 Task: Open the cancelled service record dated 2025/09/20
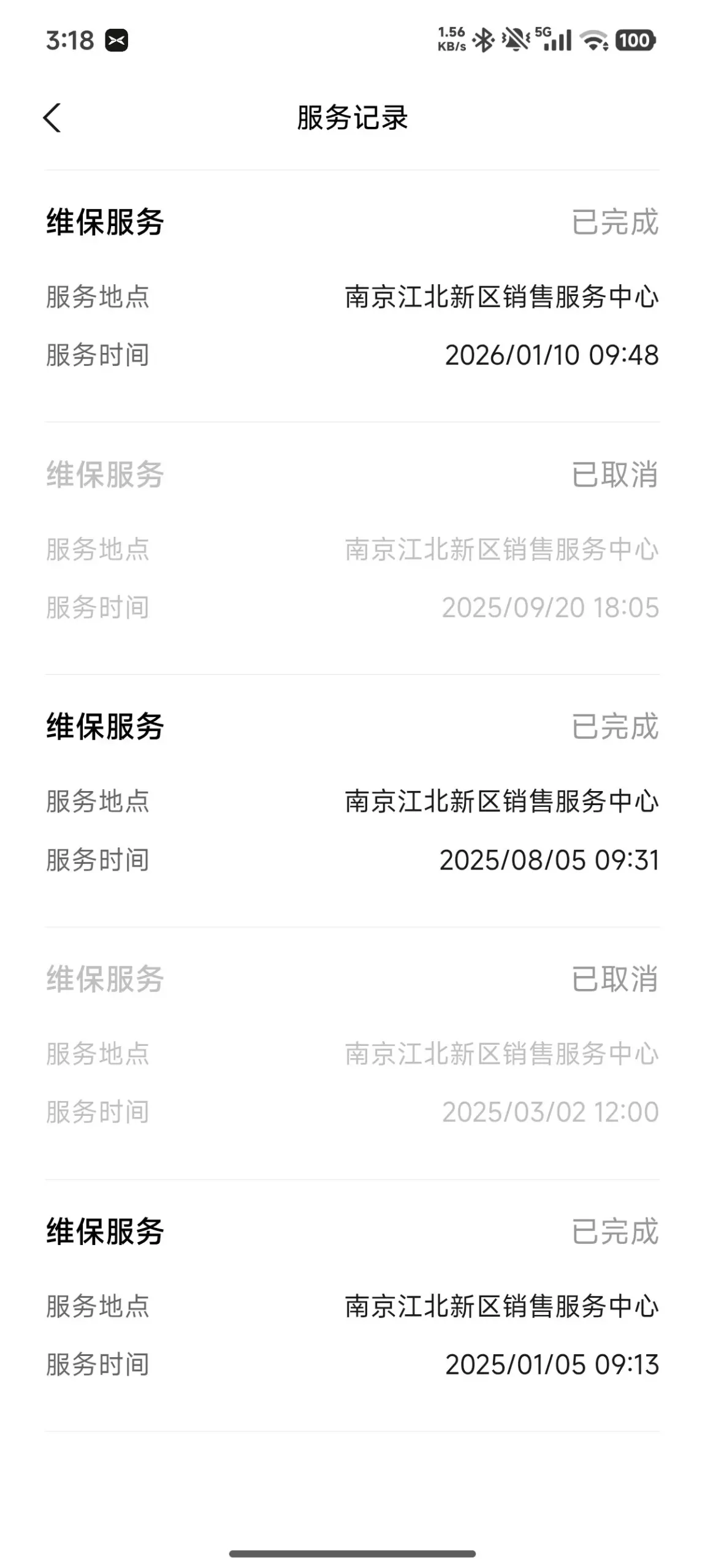pyautogui.click(x=352, y=548)
